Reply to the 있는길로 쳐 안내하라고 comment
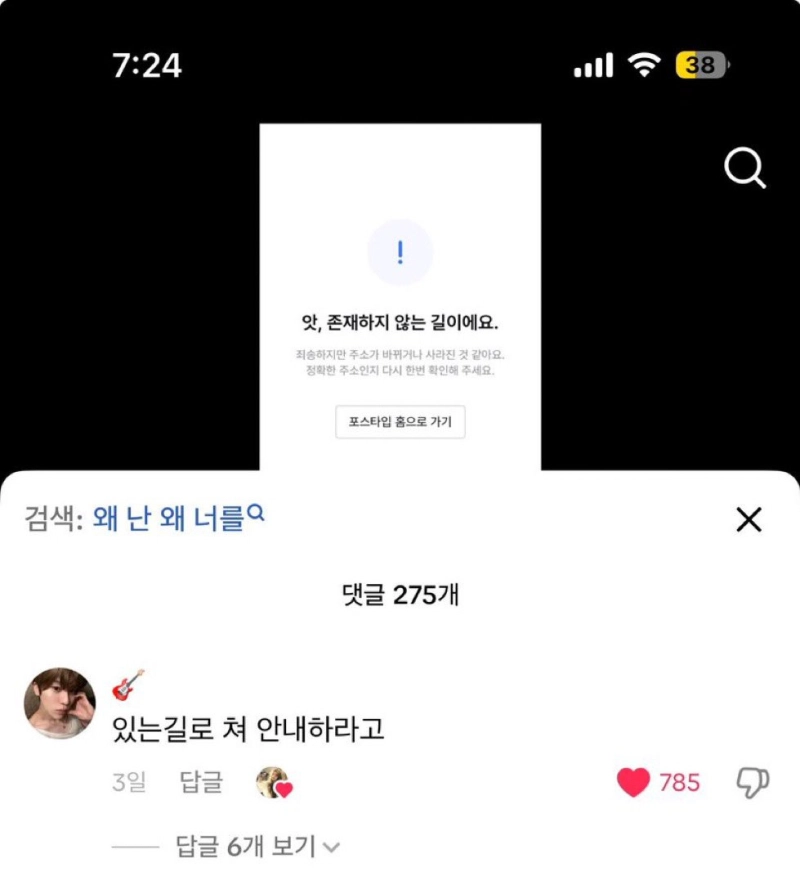The width and height of the screenshot is (800, 885). pyautogui.click(x=201, y=783)
